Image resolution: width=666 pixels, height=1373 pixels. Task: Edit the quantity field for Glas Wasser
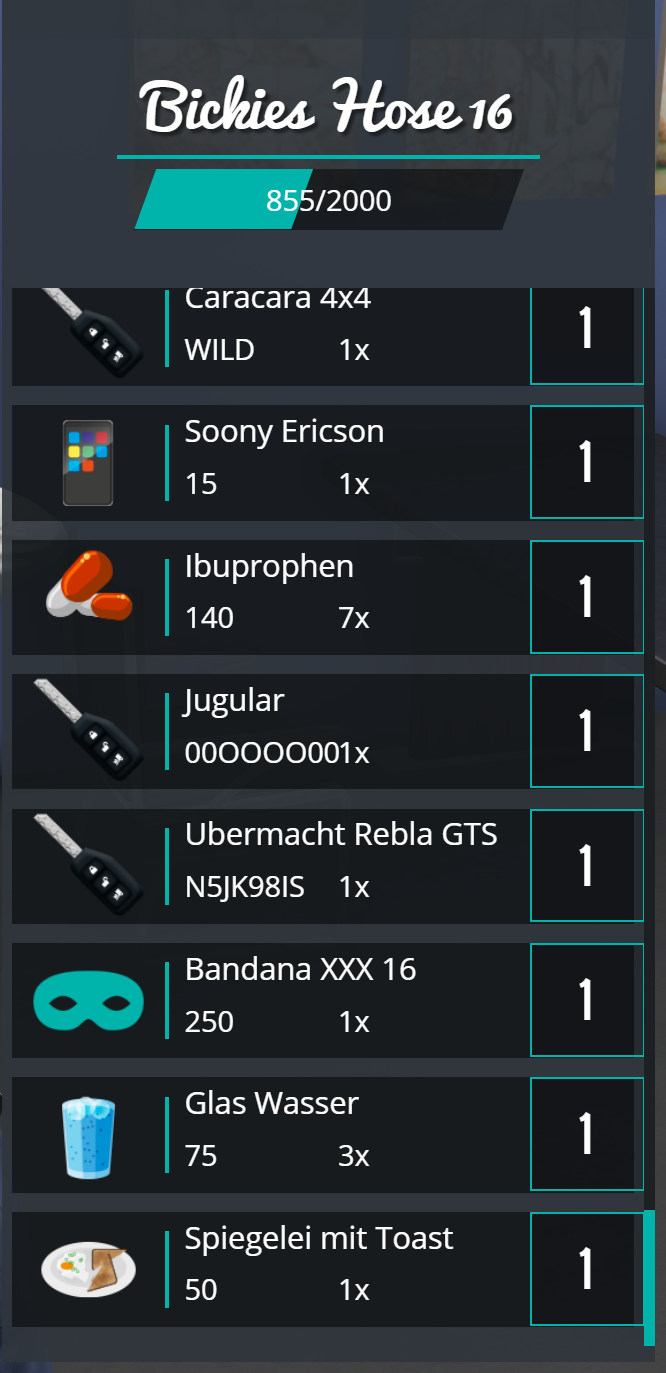(x=586, y=1134)
